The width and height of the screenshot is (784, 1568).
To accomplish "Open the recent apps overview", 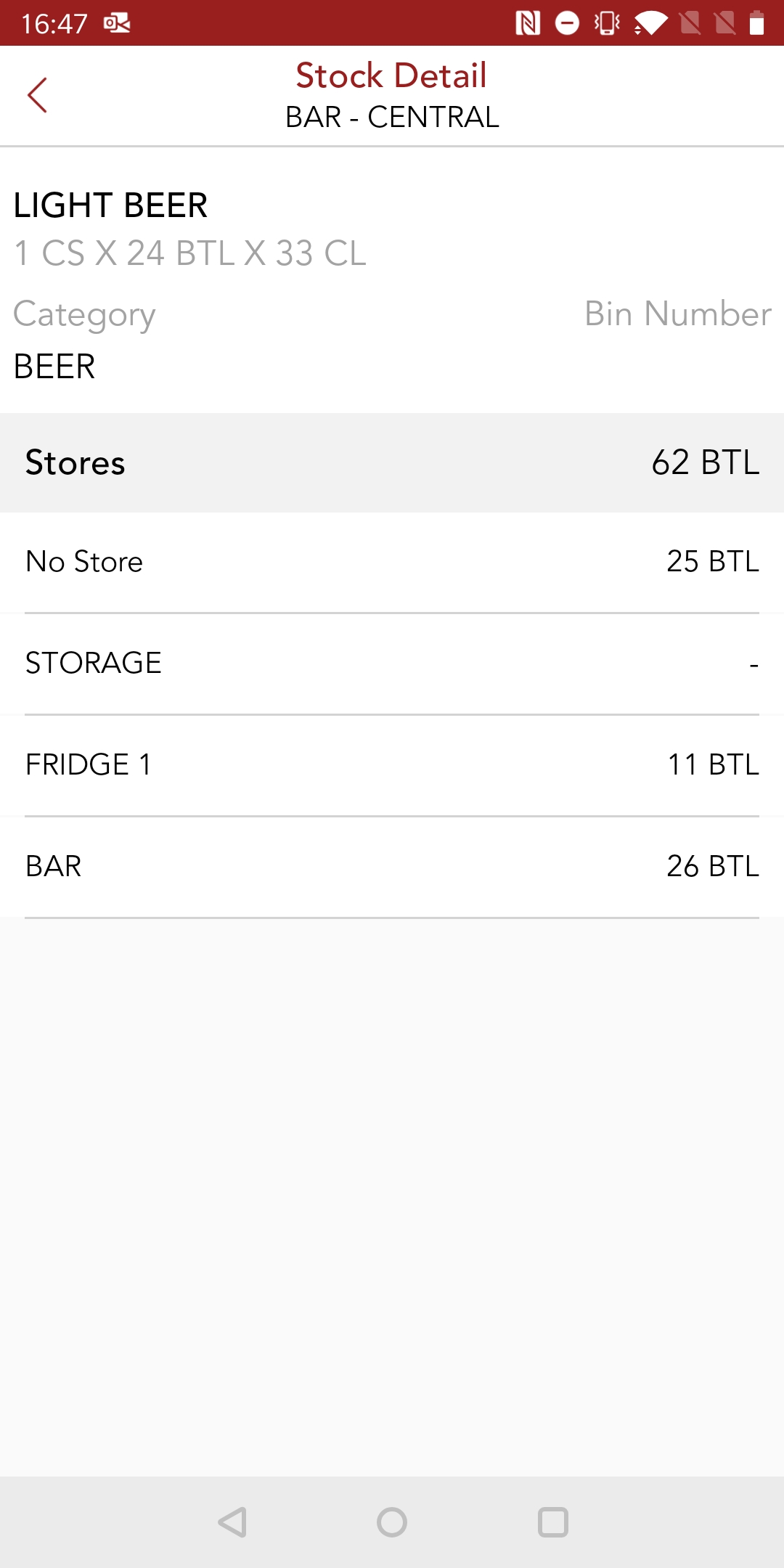I will (x=552, y=1522).
